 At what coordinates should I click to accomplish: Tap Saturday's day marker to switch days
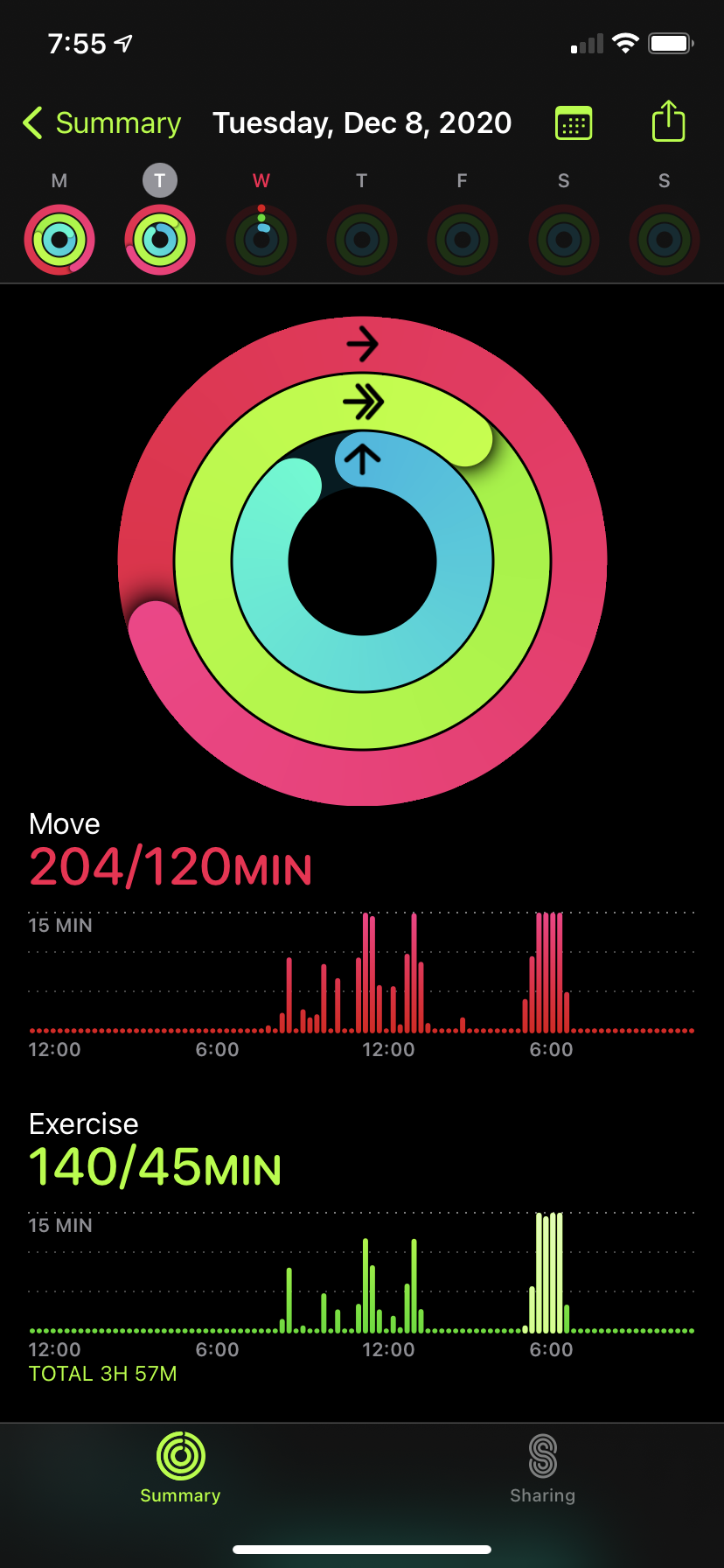(563, 238)
